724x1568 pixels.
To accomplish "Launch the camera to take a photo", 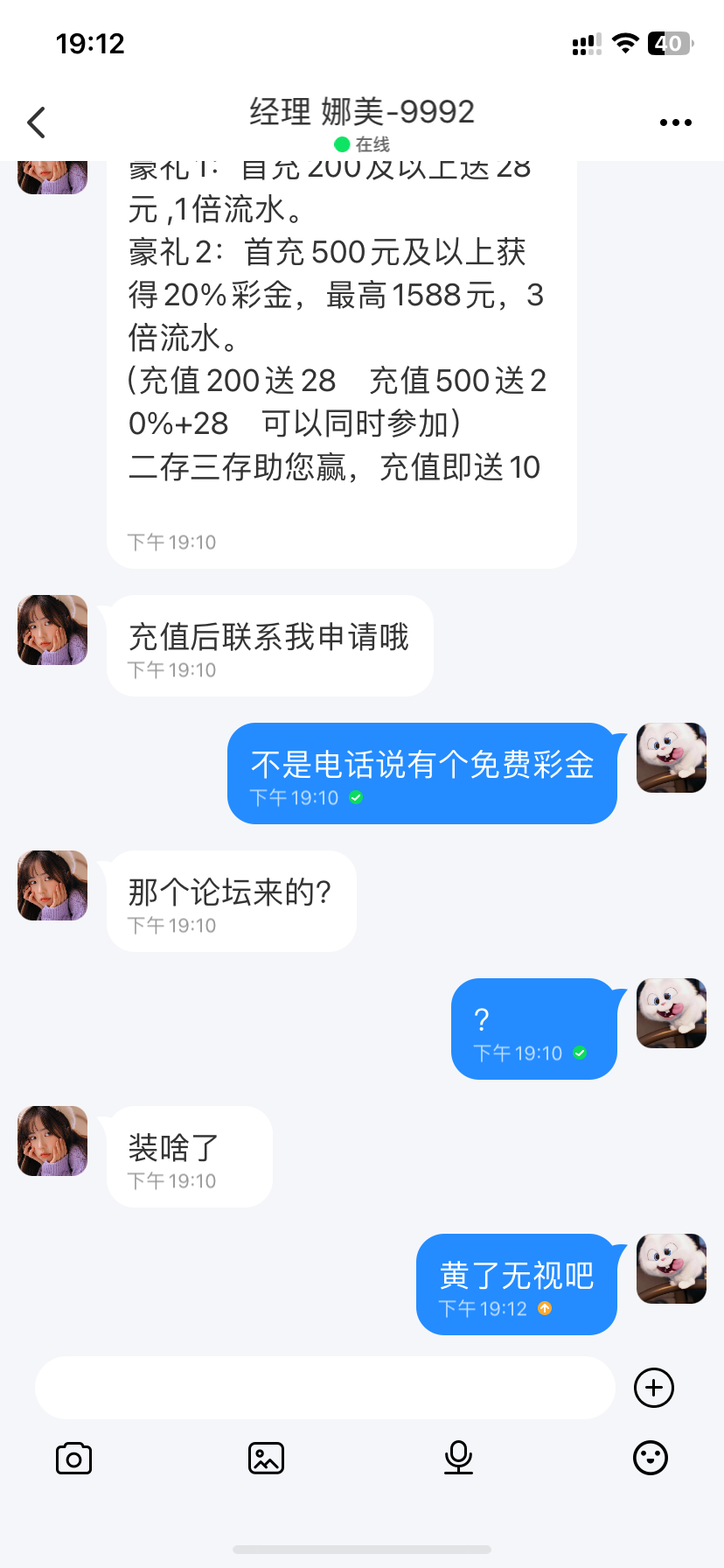I will [73, 1459].
